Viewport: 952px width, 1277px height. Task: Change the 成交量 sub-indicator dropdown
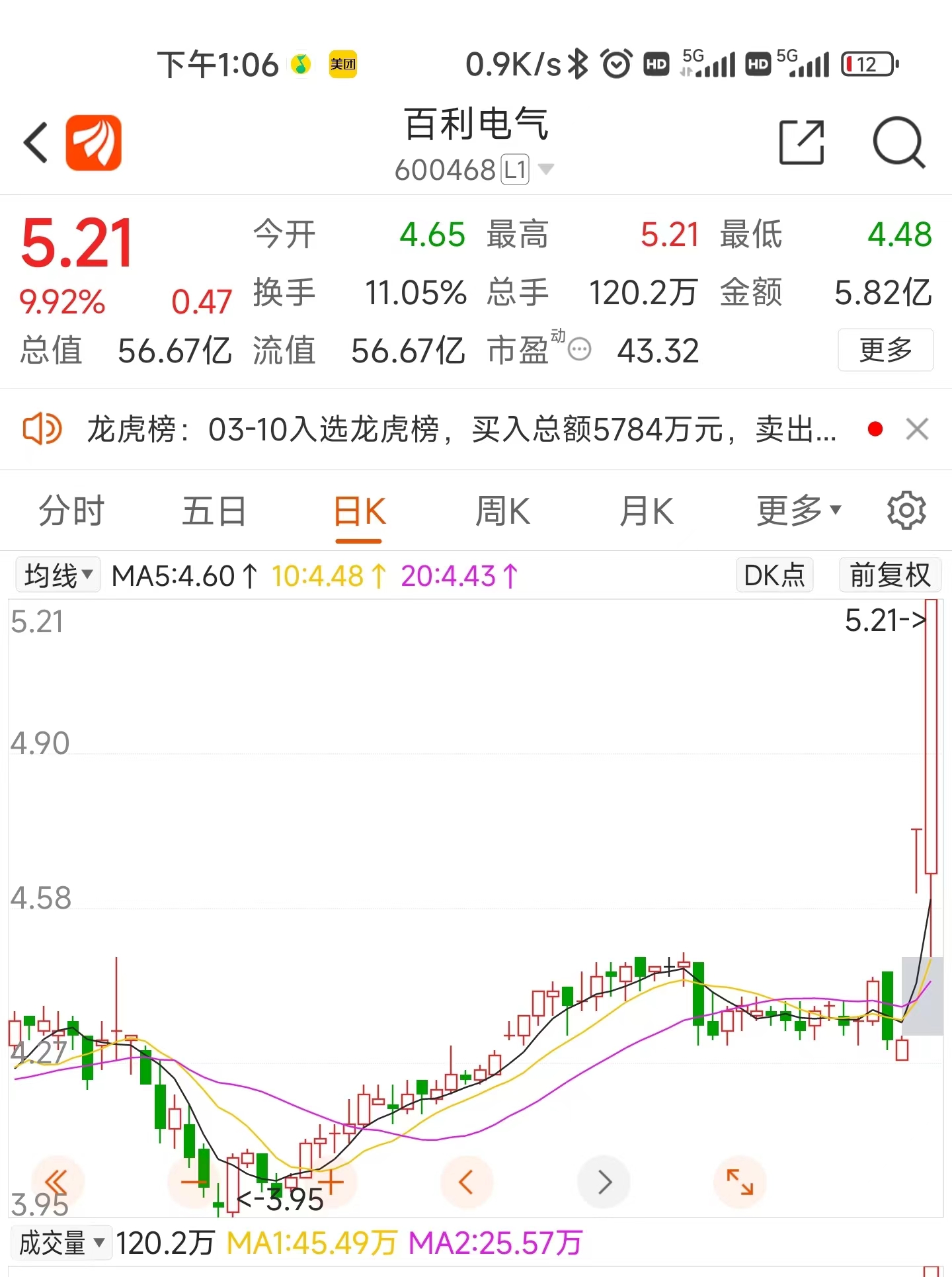tap(61, 1243)
